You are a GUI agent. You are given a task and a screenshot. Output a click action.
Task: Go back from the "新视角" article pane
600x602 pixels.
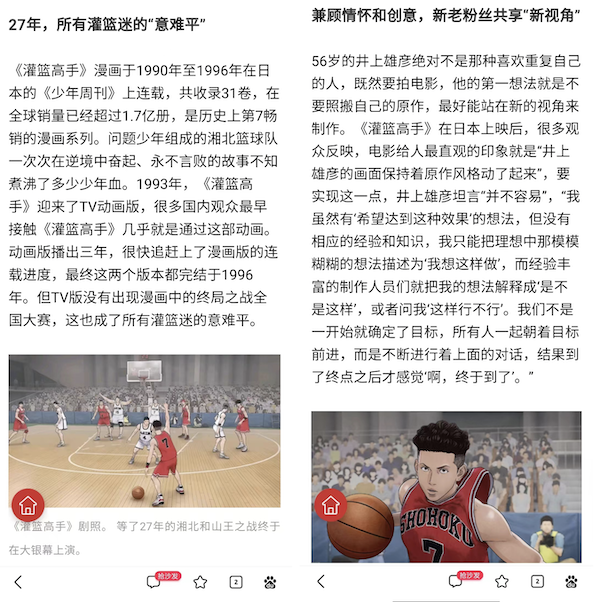point(321,581)
